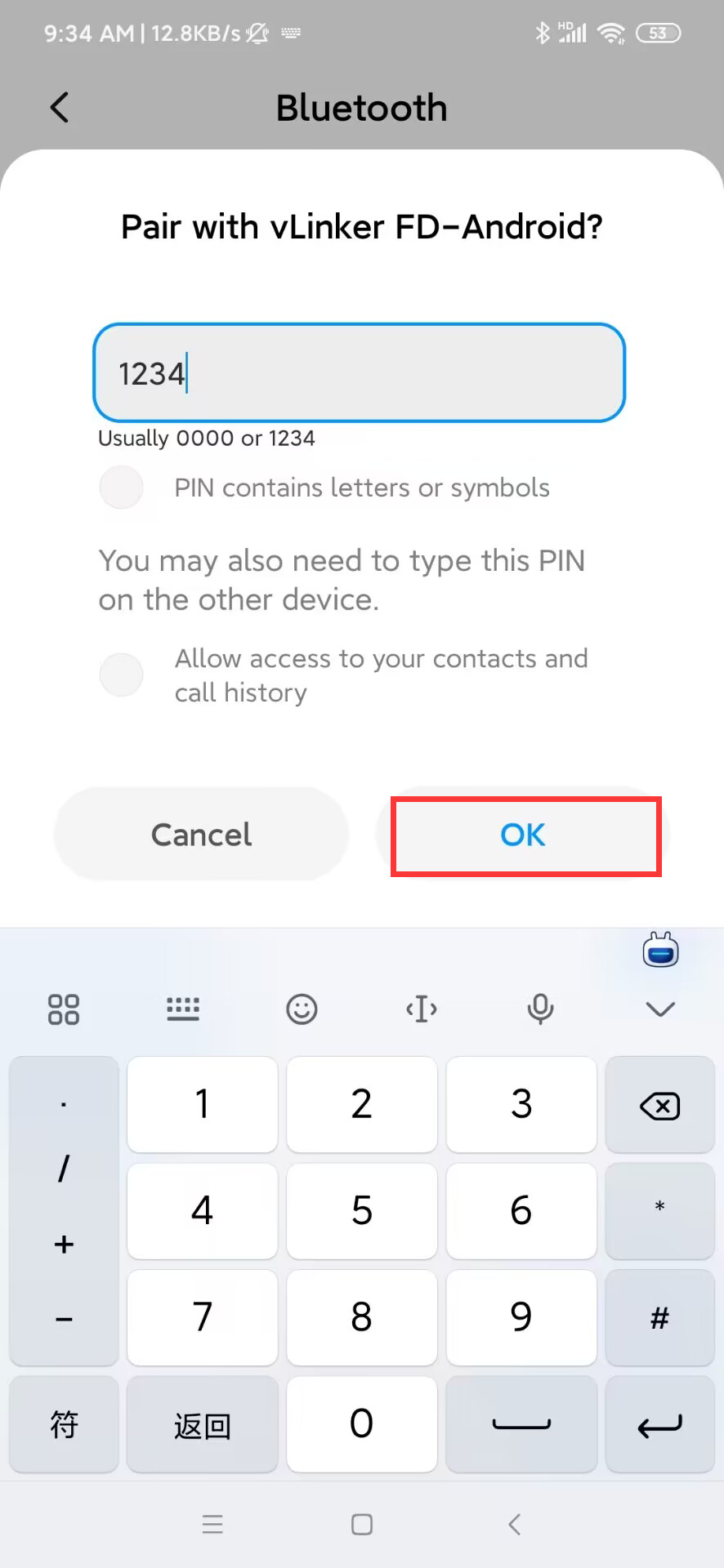724x1568 pixels.
Task: Open cursor movement control
Action: coord(421,1009)
